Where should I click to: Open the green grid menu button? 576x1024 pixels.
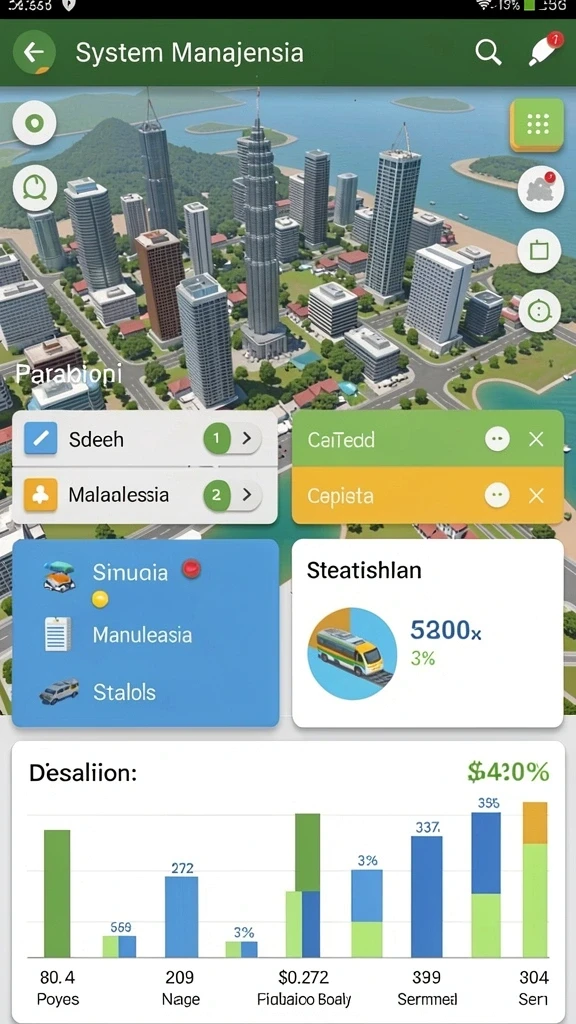pyautogui.click(x=537, y=125)
